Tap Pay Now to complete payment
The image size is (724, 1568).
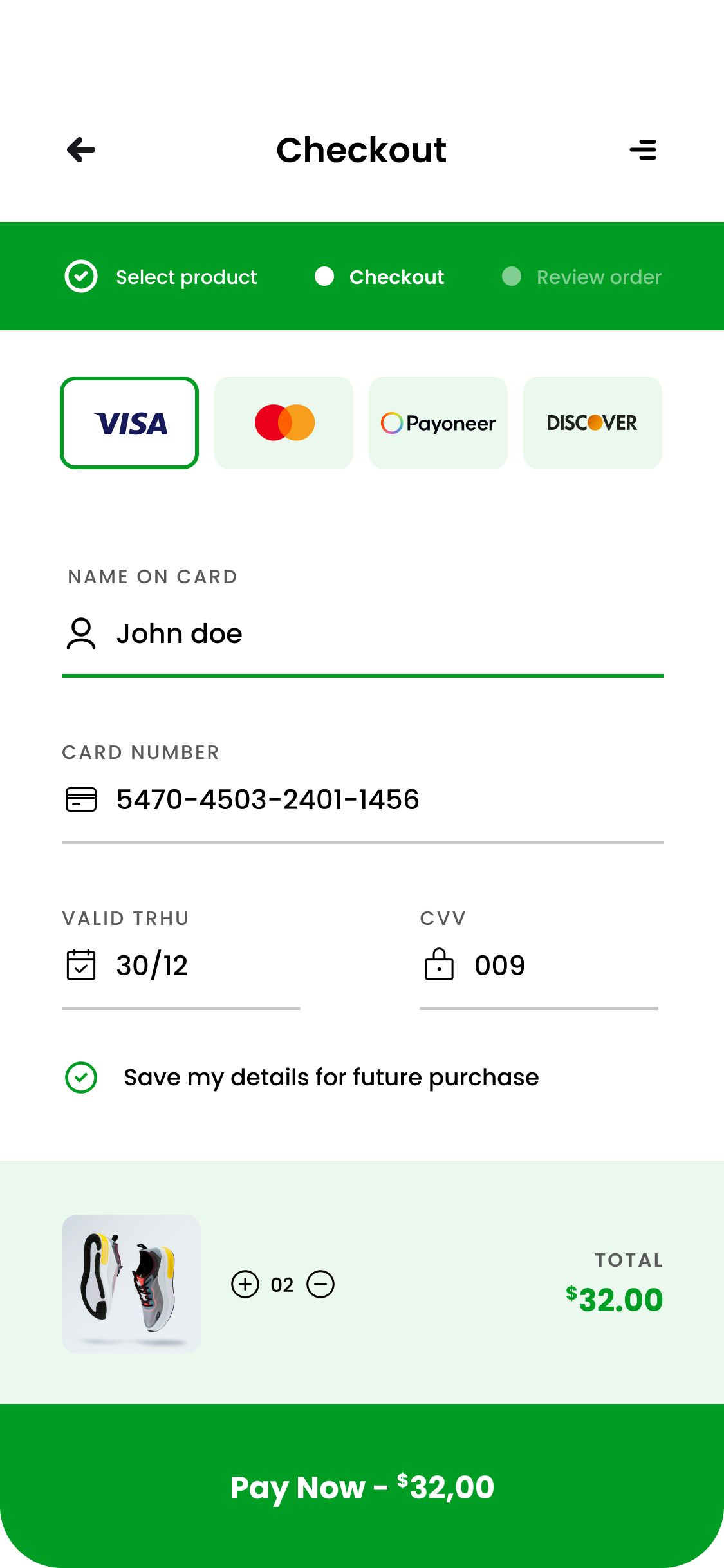click(x=362, y=1486)
